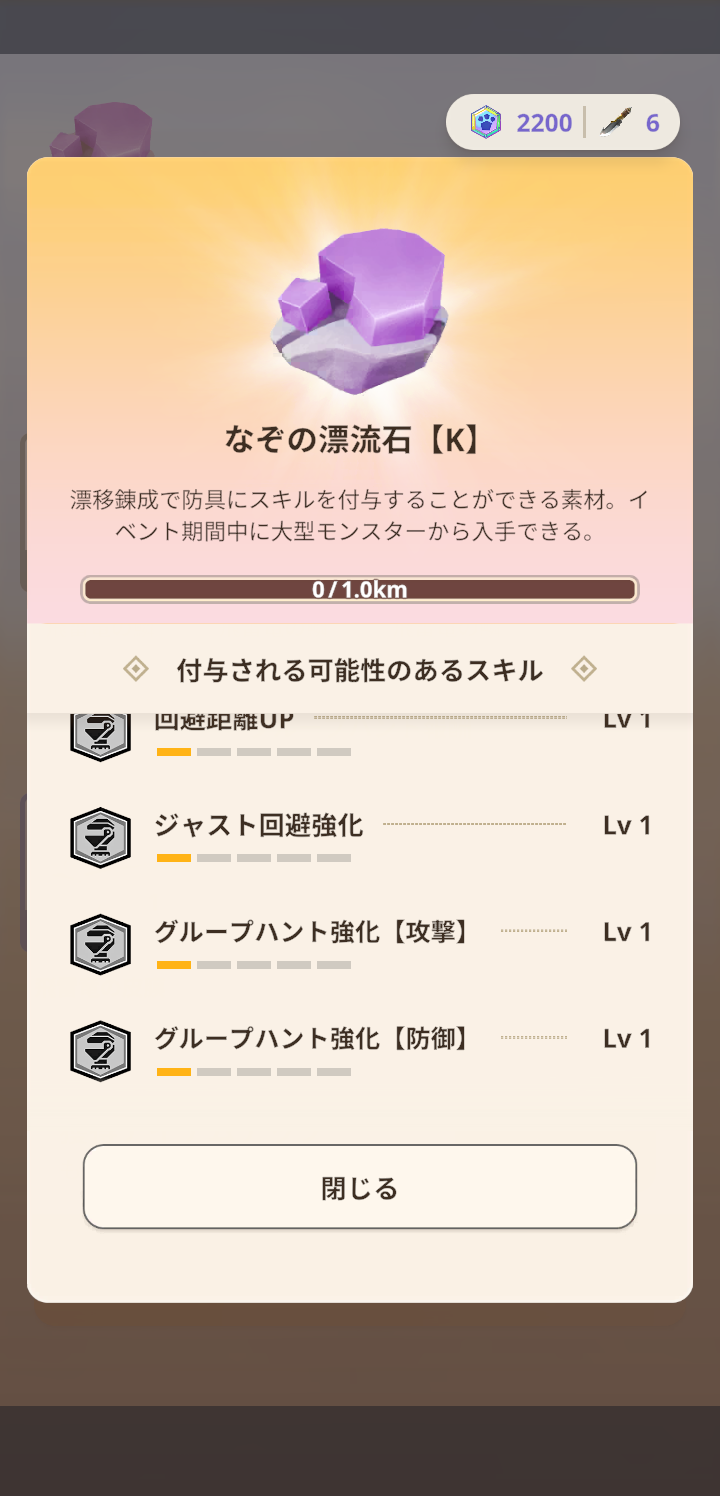Open ジャスト回避強化 skill details
This screenshot has width=720, height=1496.
(360, 836)
